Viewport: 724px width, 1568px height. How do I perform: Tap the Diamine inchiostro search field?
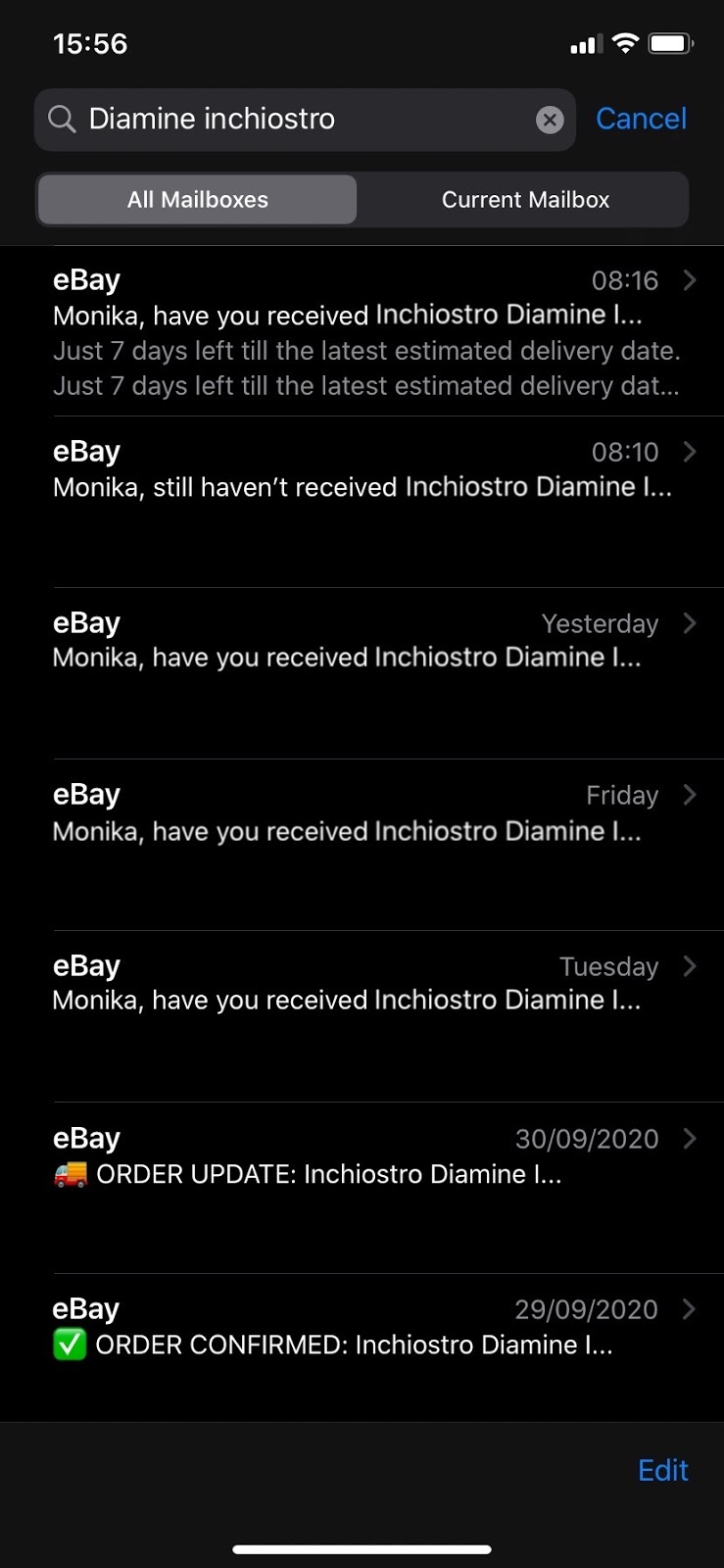(x=294, y=120)
